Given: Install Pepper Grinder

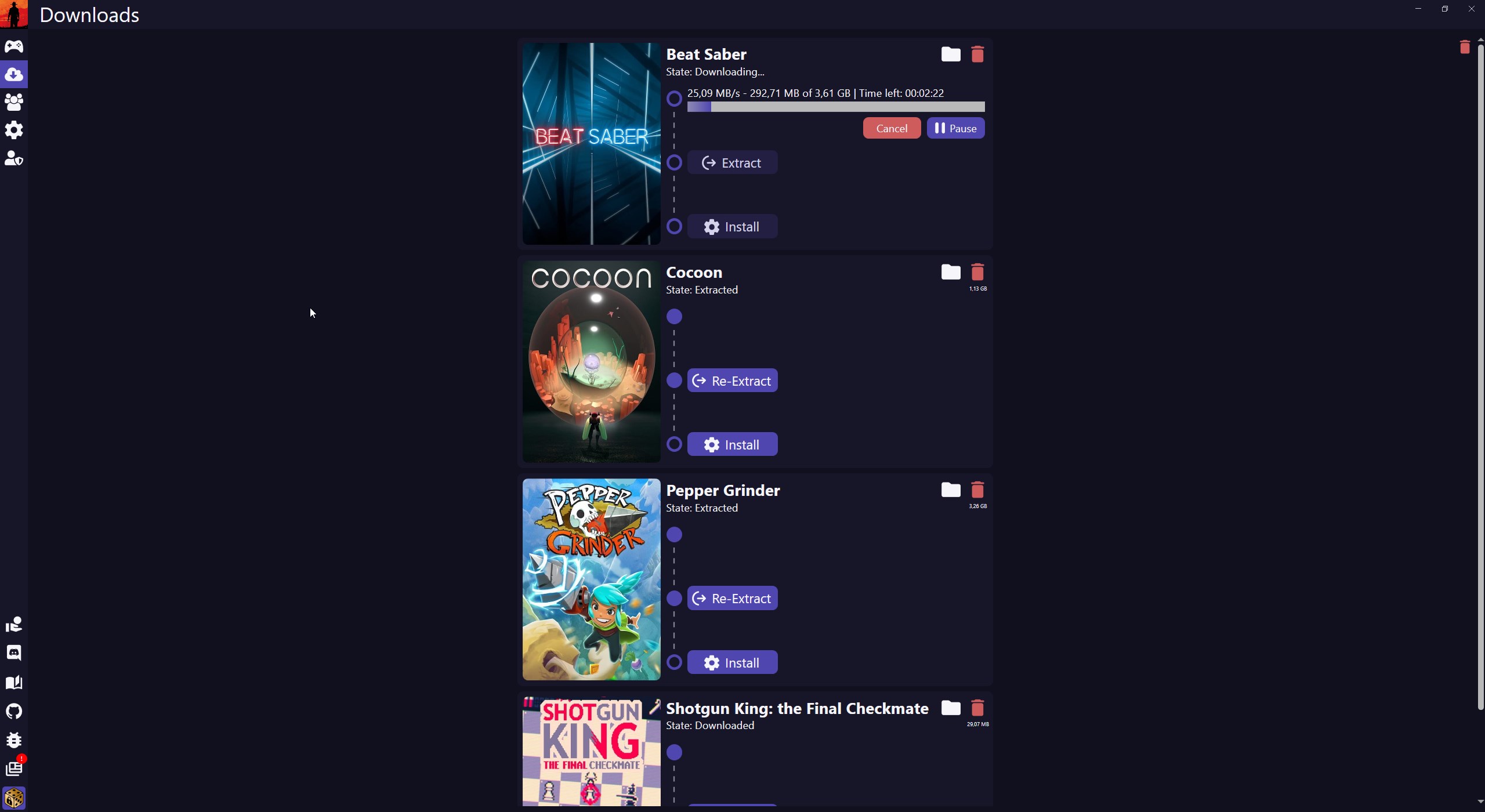Looking at the screenshot, I should pos(732,663).
